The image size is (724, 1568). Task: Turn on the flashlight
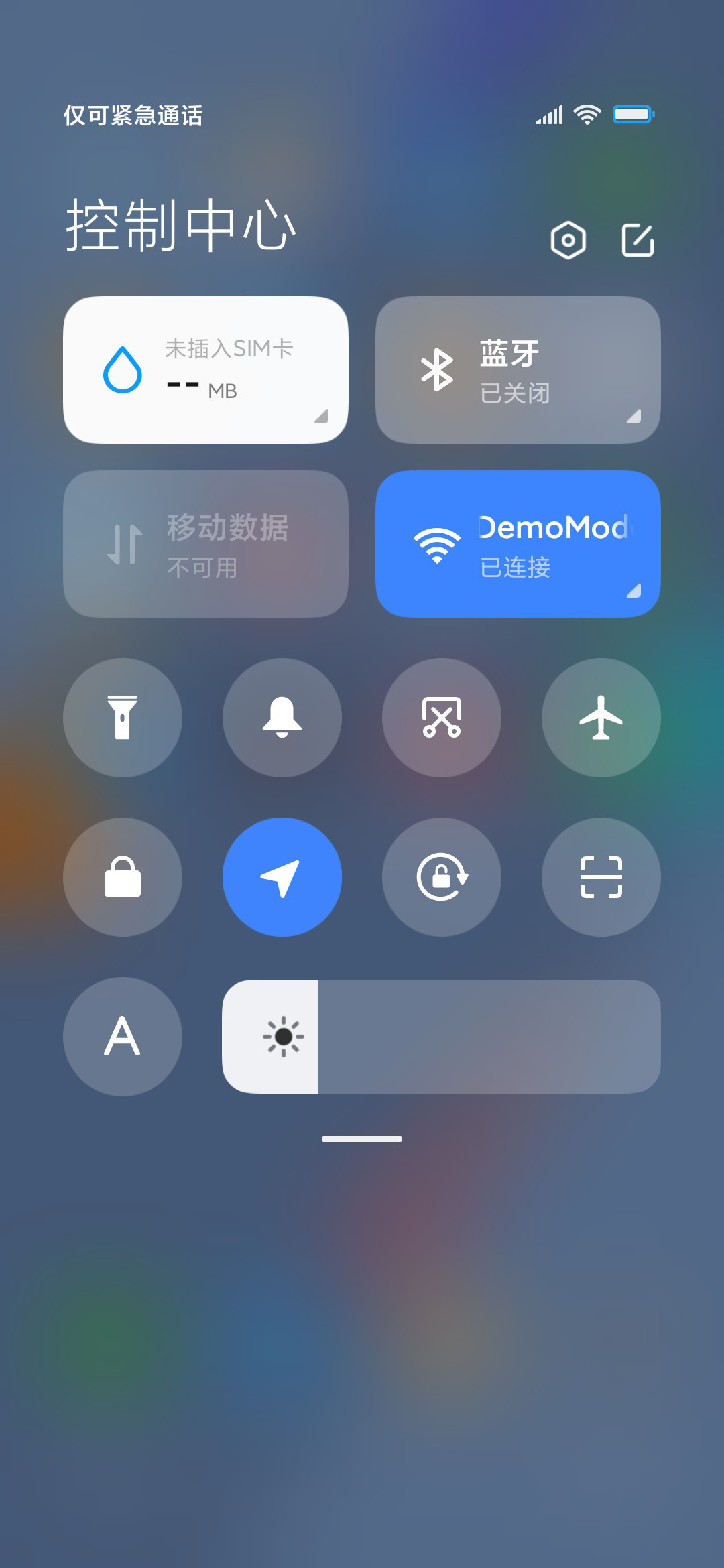tap(123, 718)
